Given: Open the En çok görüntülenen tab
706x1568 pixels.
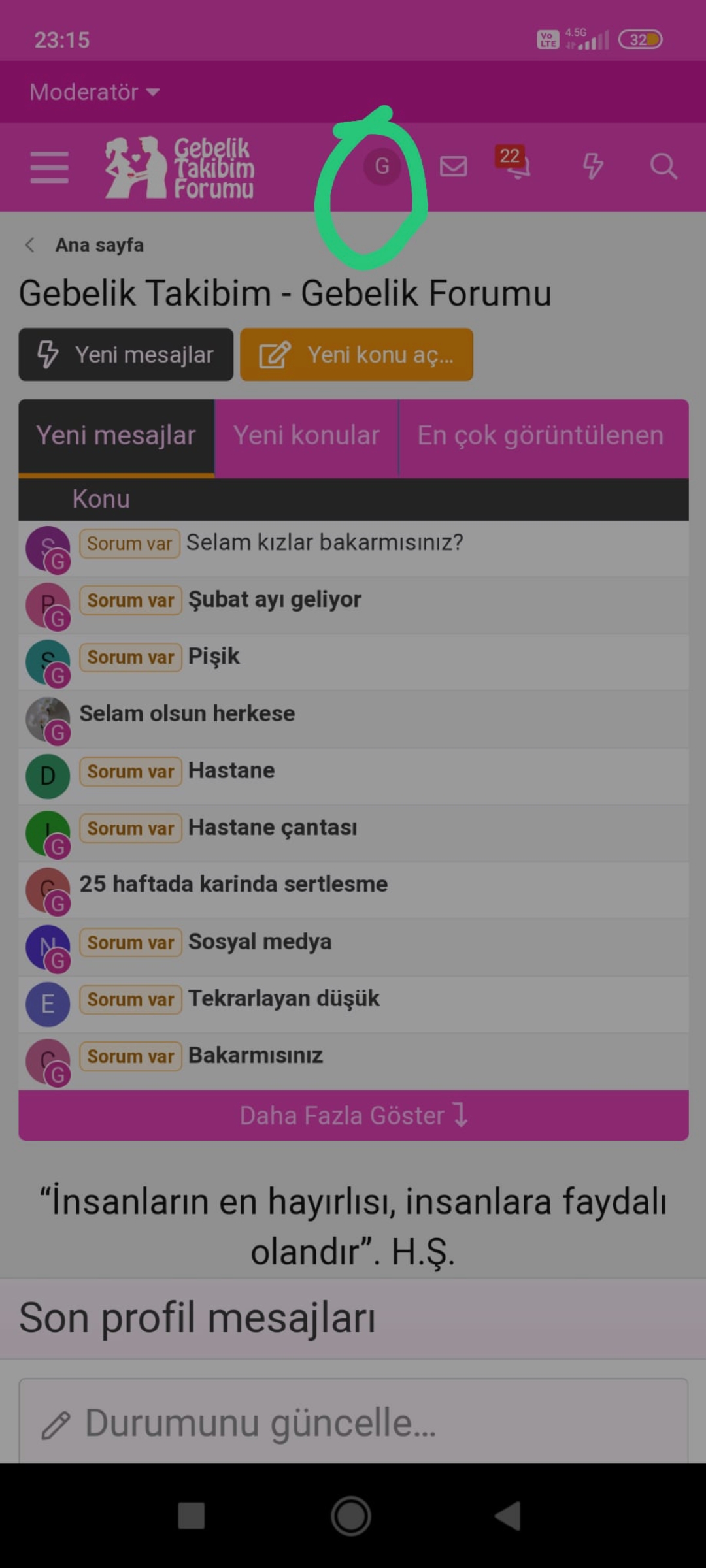Looking at the screenshot, I should coord(540,435).
